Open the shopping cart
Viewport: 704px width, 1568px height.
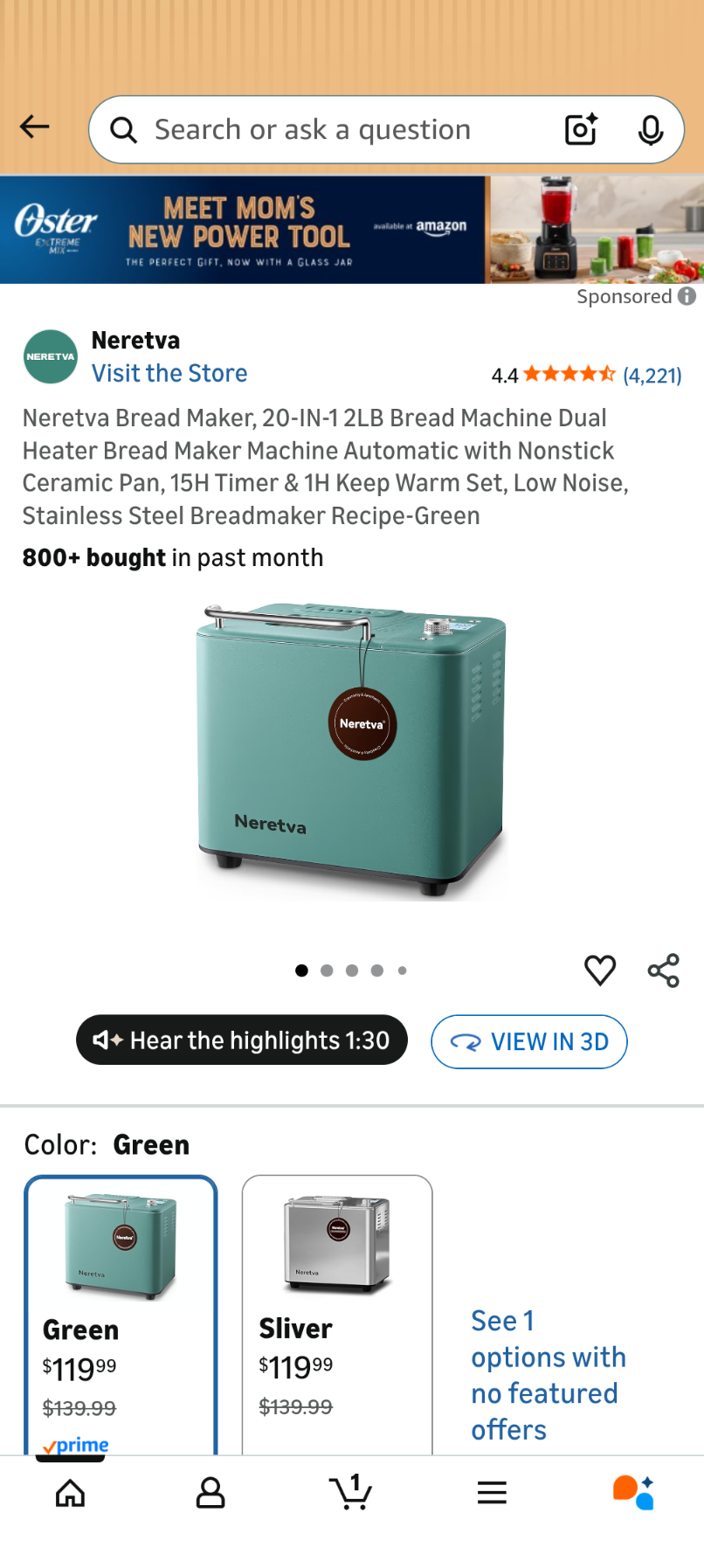click(x=351, y=1493)
